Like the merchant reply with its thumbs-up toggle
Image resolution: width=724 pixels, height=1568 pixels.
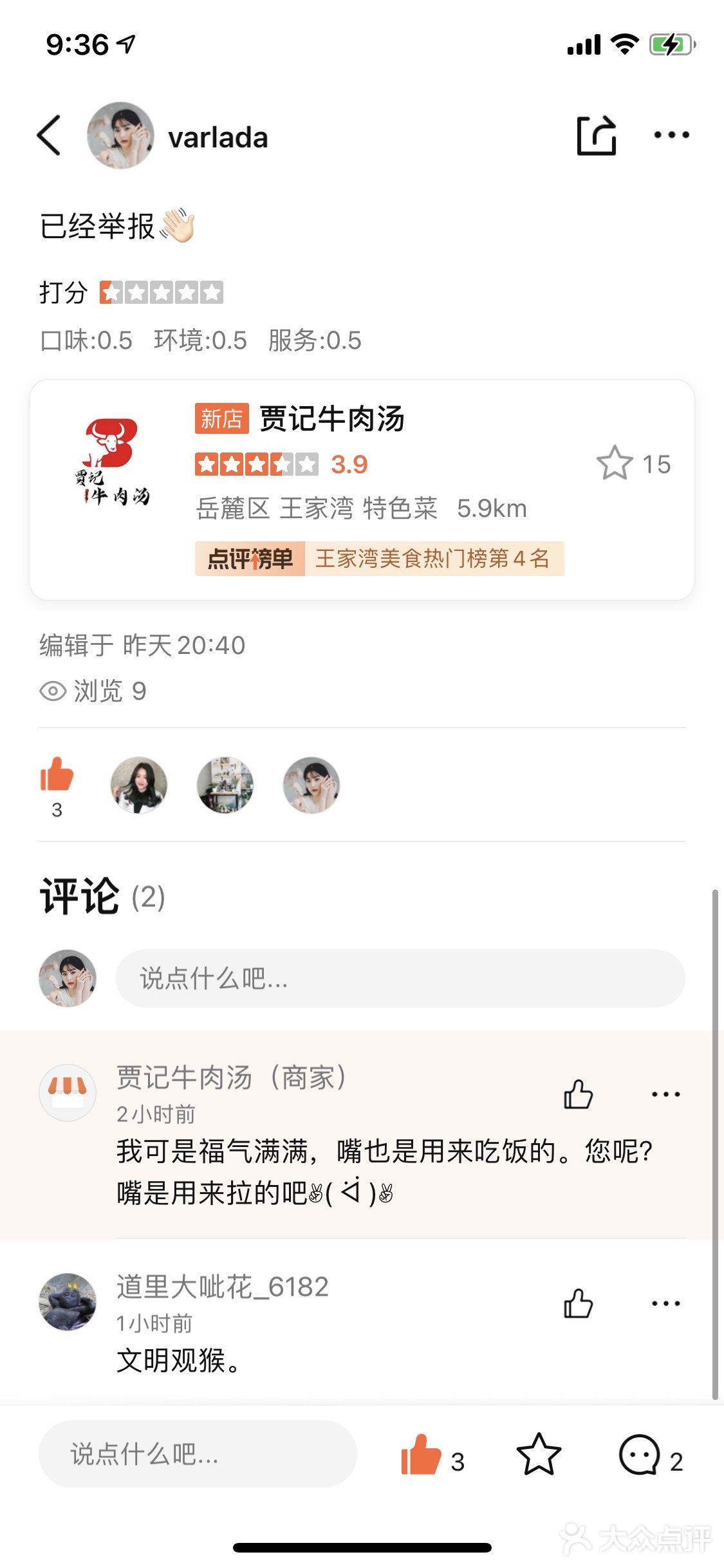579,1094
